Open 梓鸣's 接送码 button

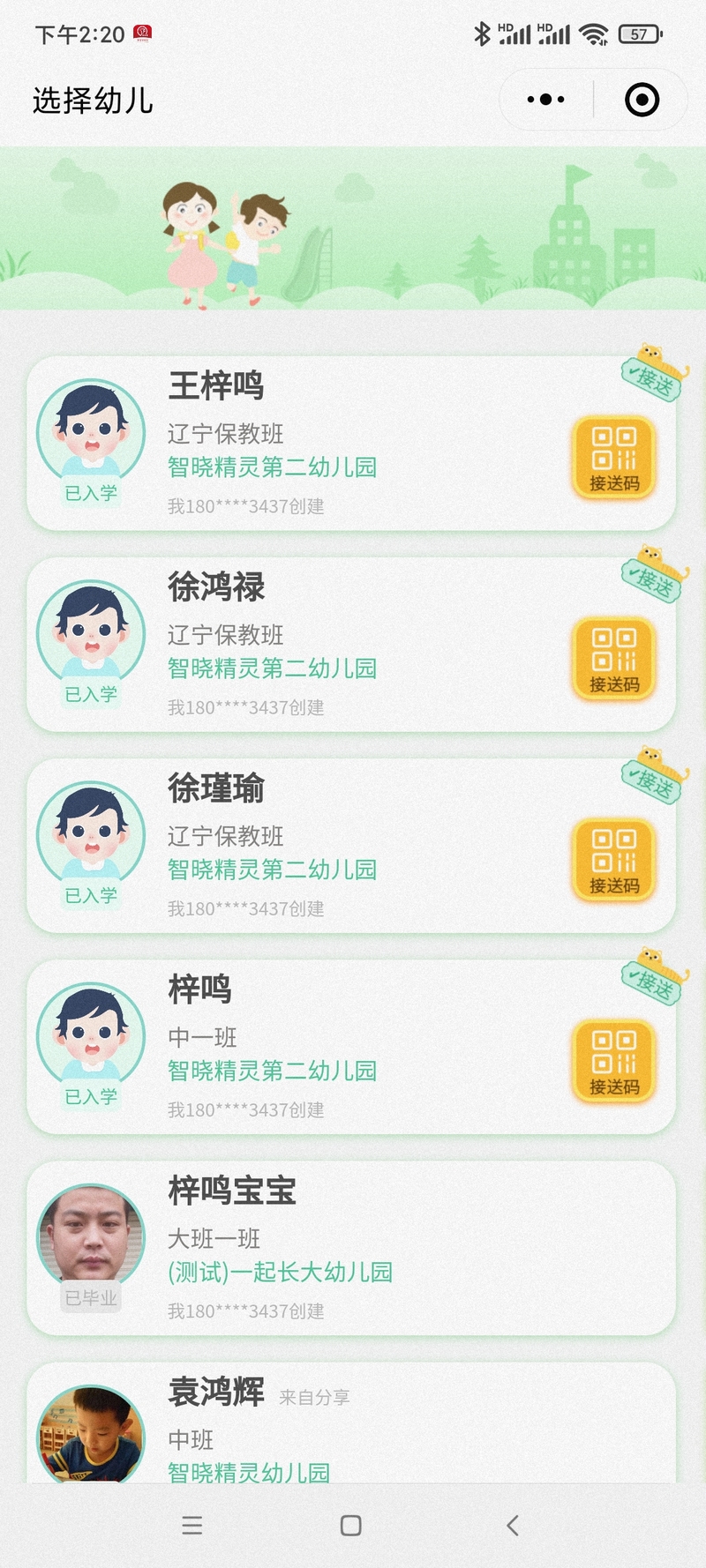point(614,1061)
